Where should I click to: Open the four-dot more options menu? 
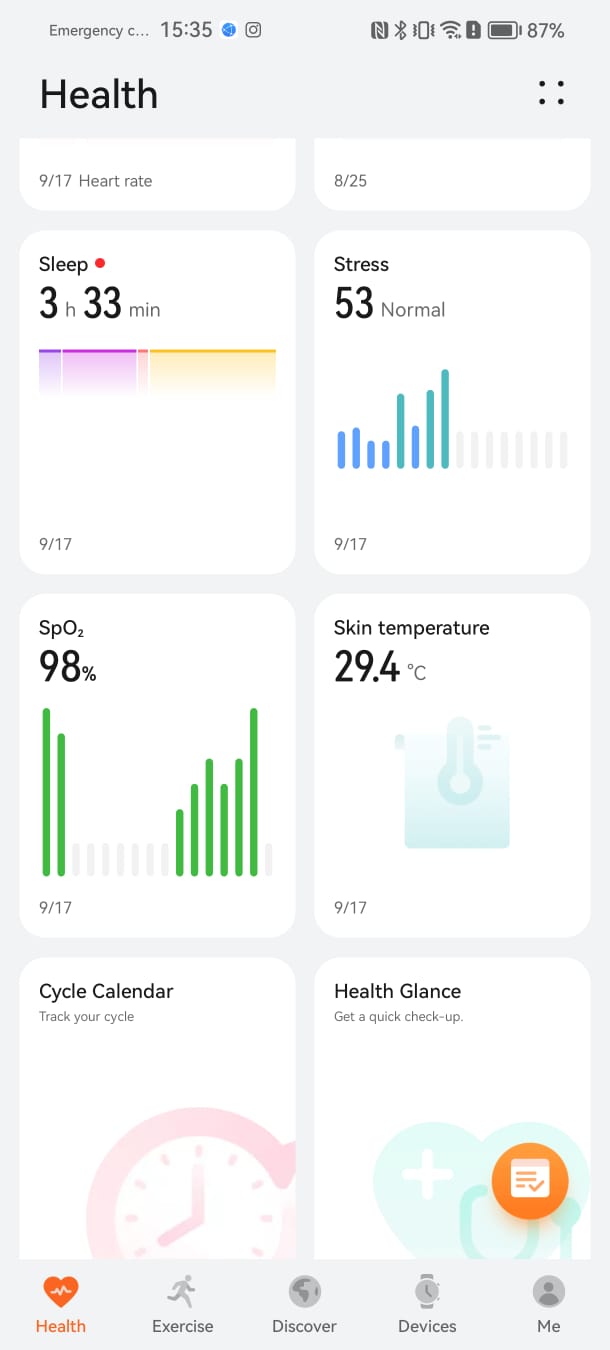pyautogui.click(x=551, y=93)
